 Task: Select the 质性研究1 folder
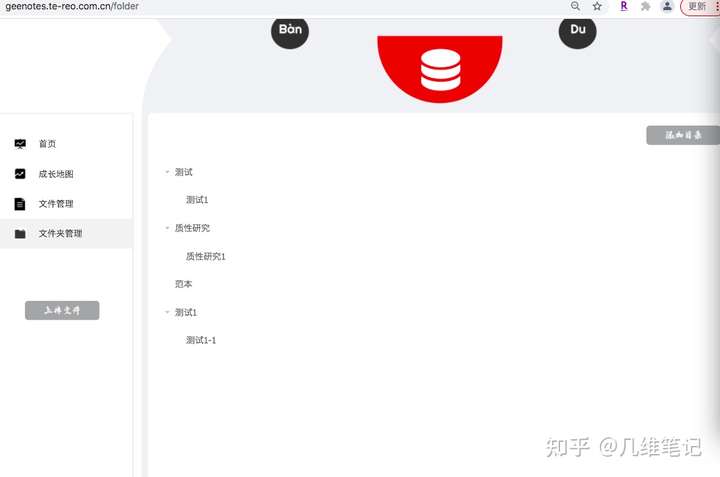tap(206, 256)
